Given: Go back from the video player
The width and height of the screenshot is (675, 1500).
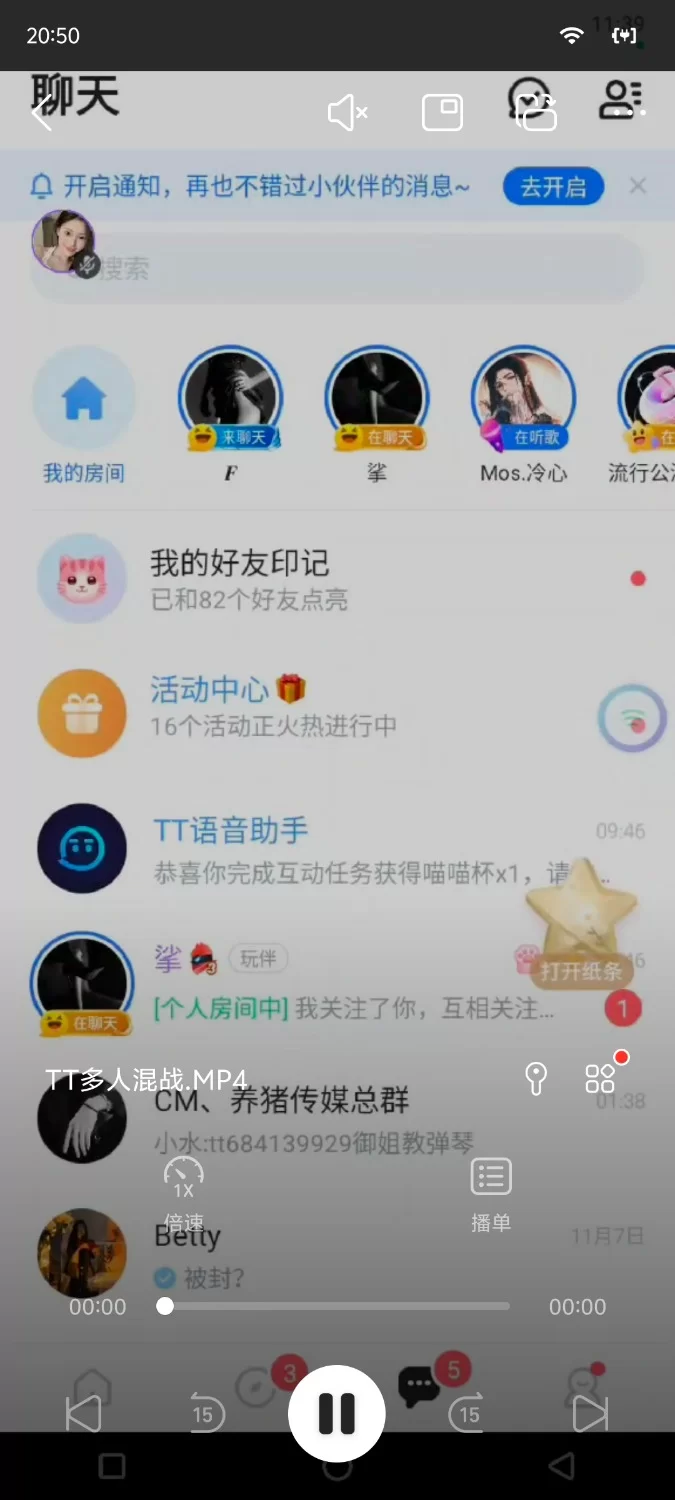Looking at the screenshot, I should (42, 114).
